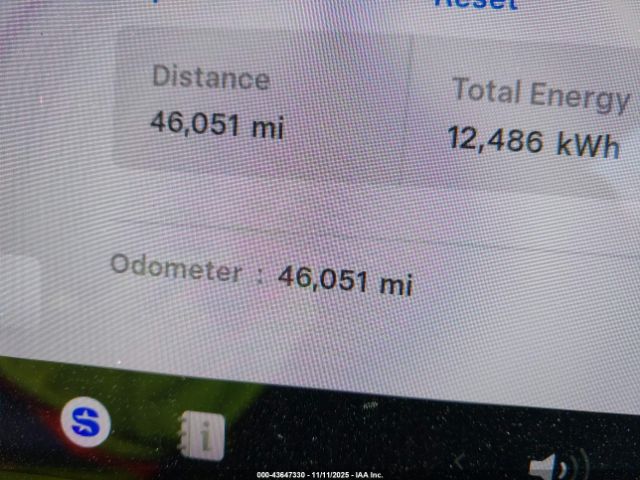The image size is (640, 480).
Task: Open the blue S app icon
Action: (x=86, y=423)
